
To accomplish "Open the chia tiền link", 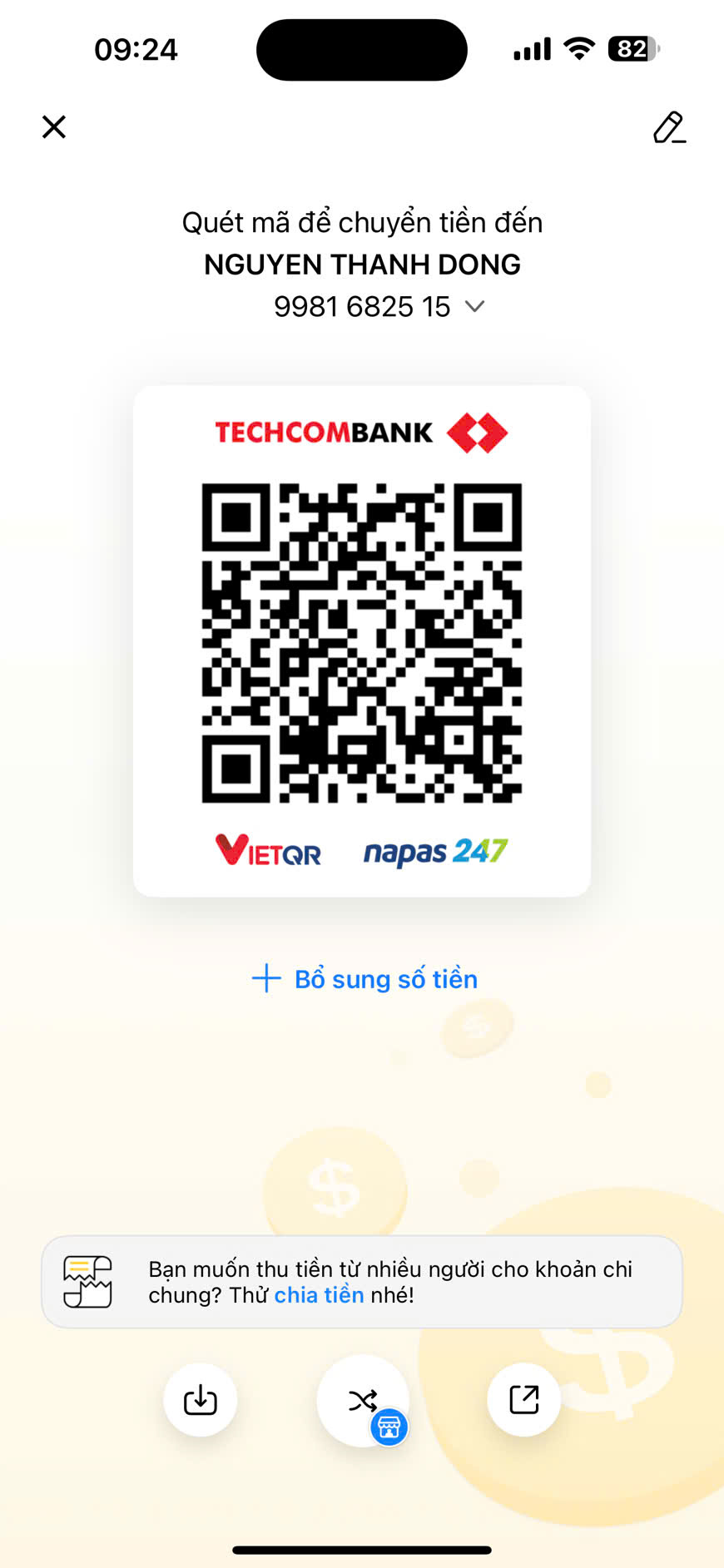I will [x=320, y=1295].
